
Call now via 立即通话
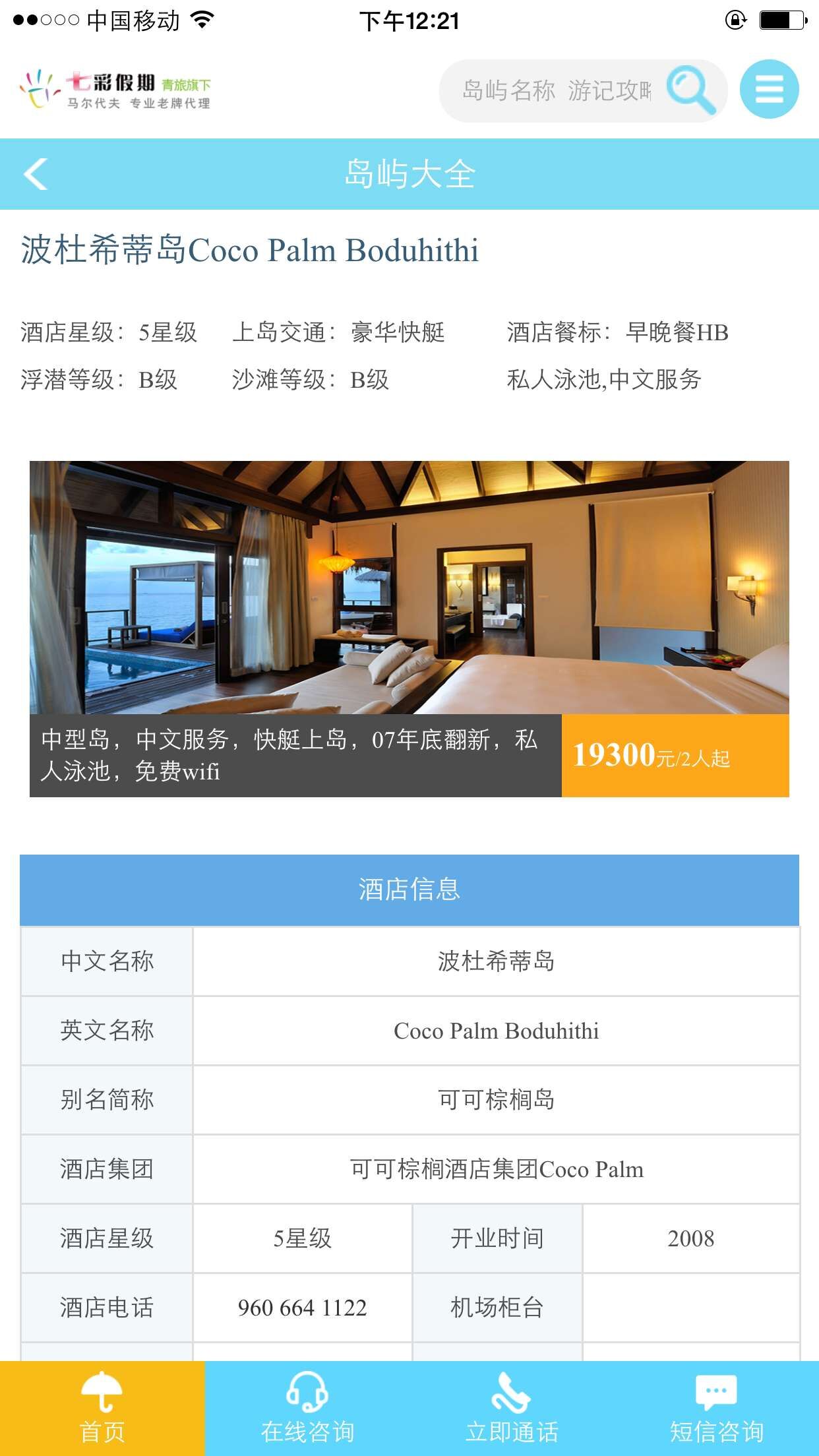coord(512,1408)
